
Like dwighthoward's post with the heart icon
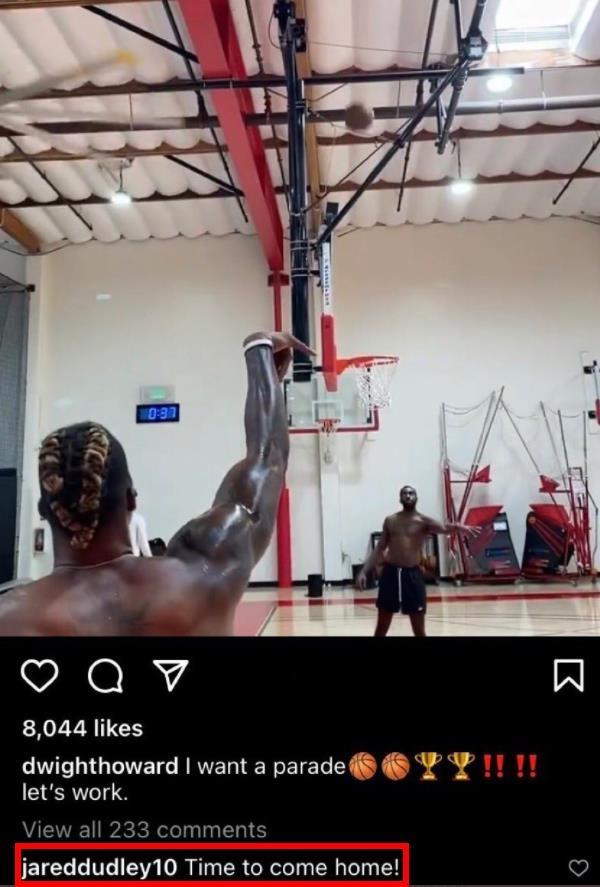click(x=38, y=677)
